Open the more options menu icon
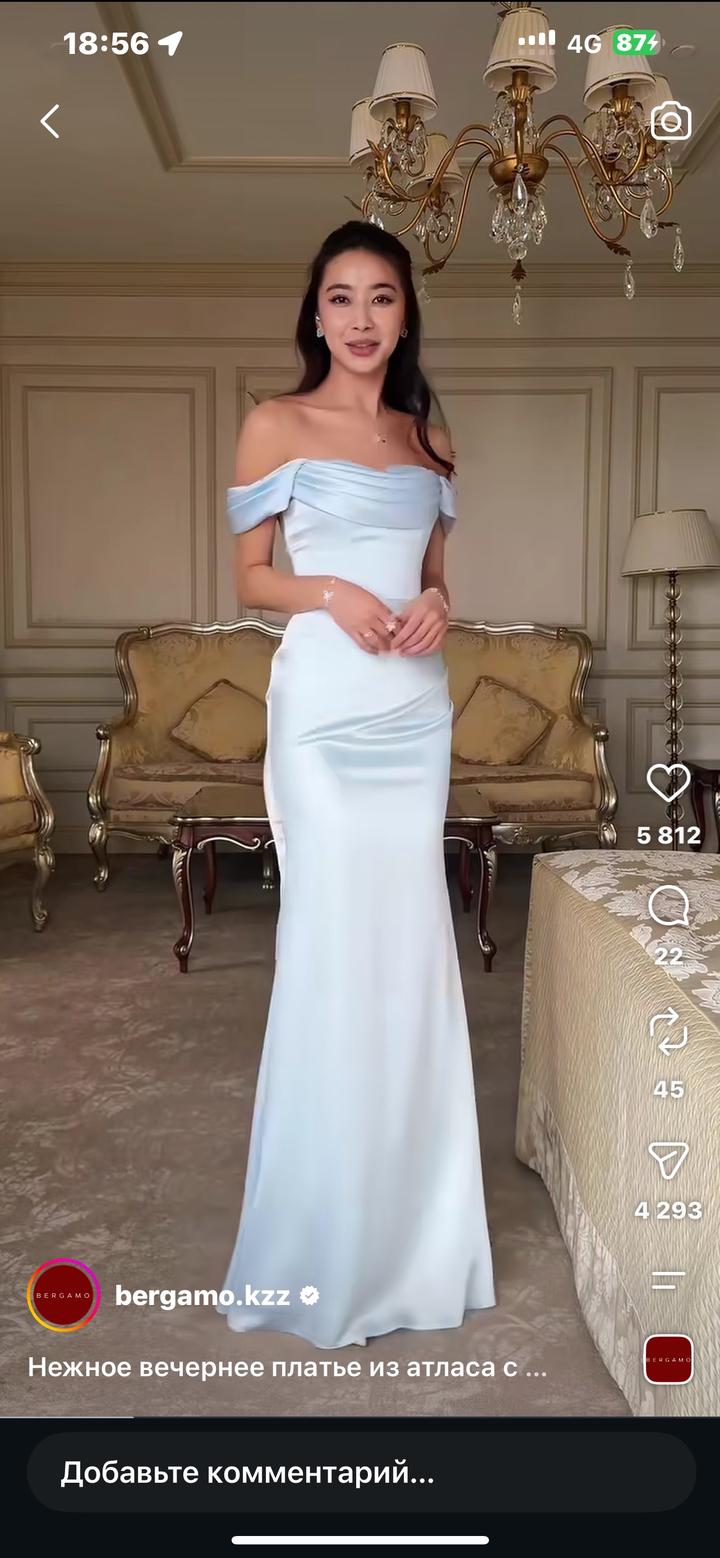This screenshot has width=720, height=1558. [668, 1280]
